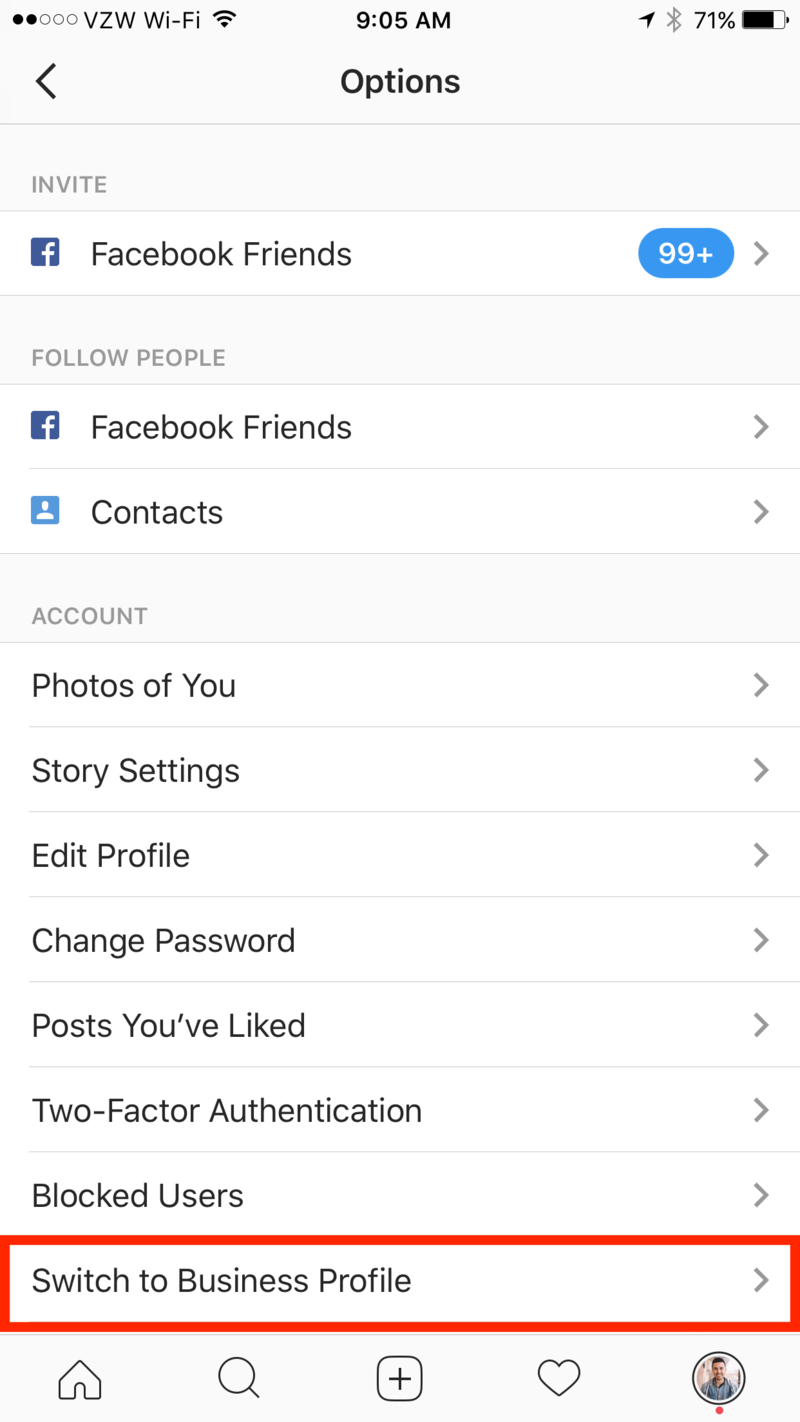
Task: Open Two-Factor Authentication settings
Action: pos(400,1110)
